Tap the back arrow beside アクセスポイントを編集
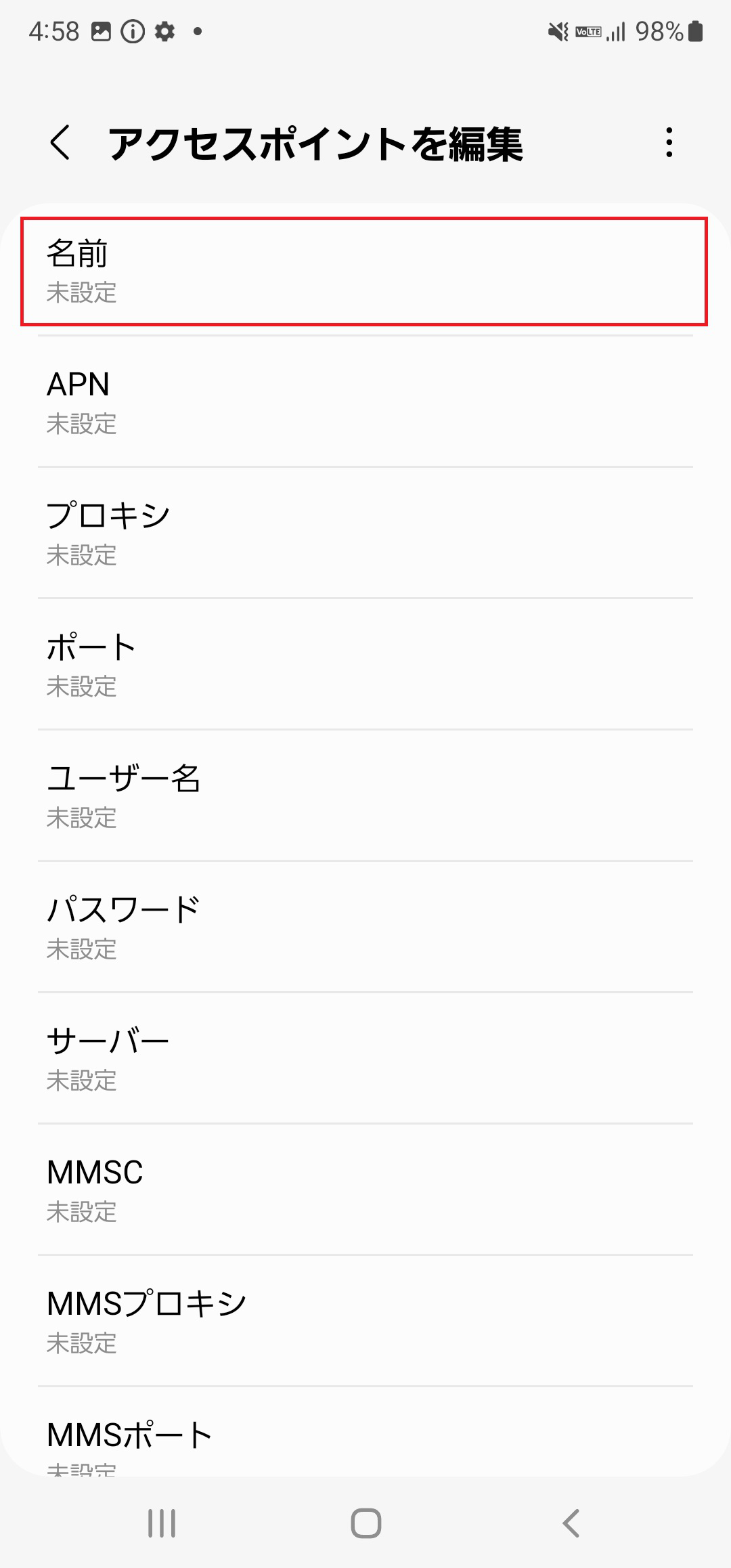Viewport: 731px width, 1568px height. point(62,143)
